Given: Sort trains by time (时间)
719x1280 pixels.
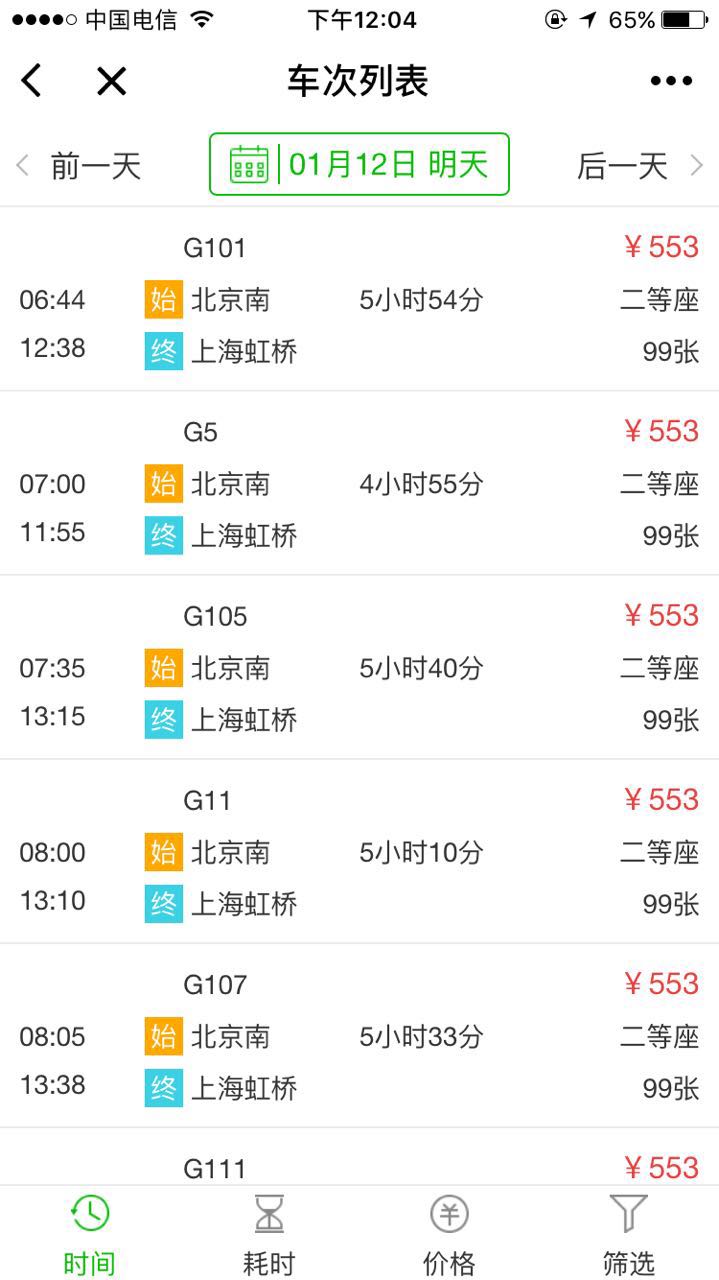Looking at the screenshot, I should [x=90, y=1235].
